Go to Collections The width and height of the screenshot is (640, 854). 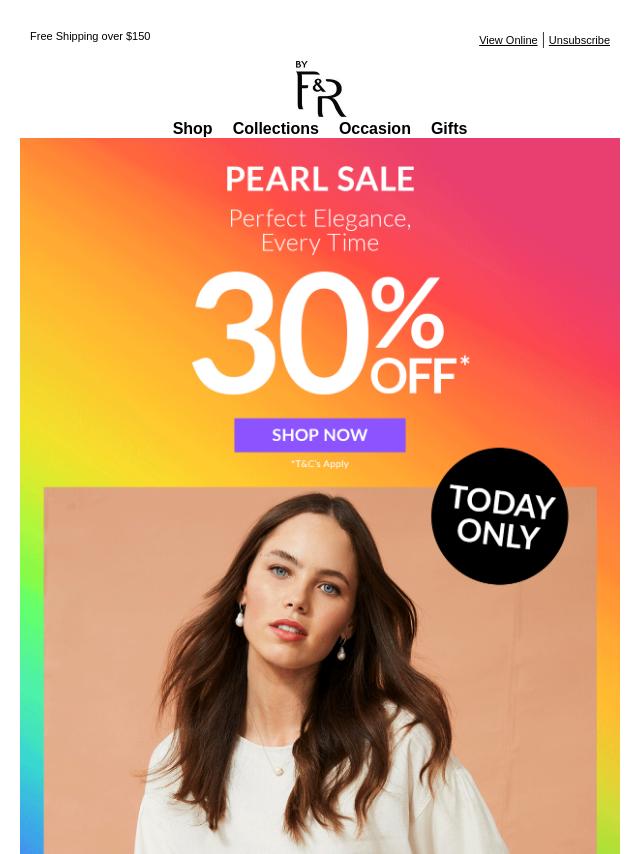(x=275, y=128)
